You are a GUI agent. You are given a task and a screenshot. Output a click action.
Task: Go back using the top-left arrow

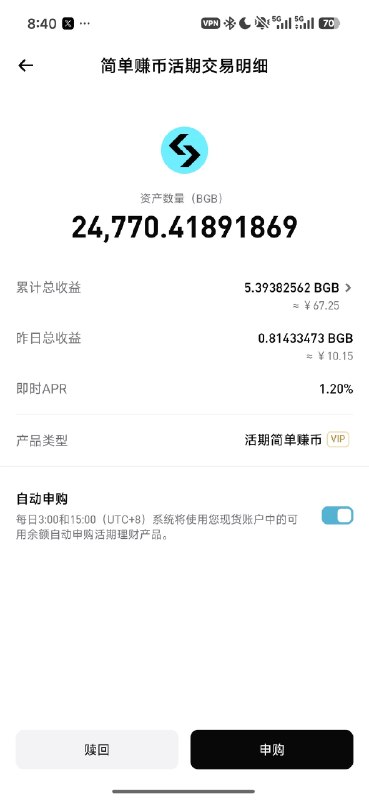(x=26, y=65)
